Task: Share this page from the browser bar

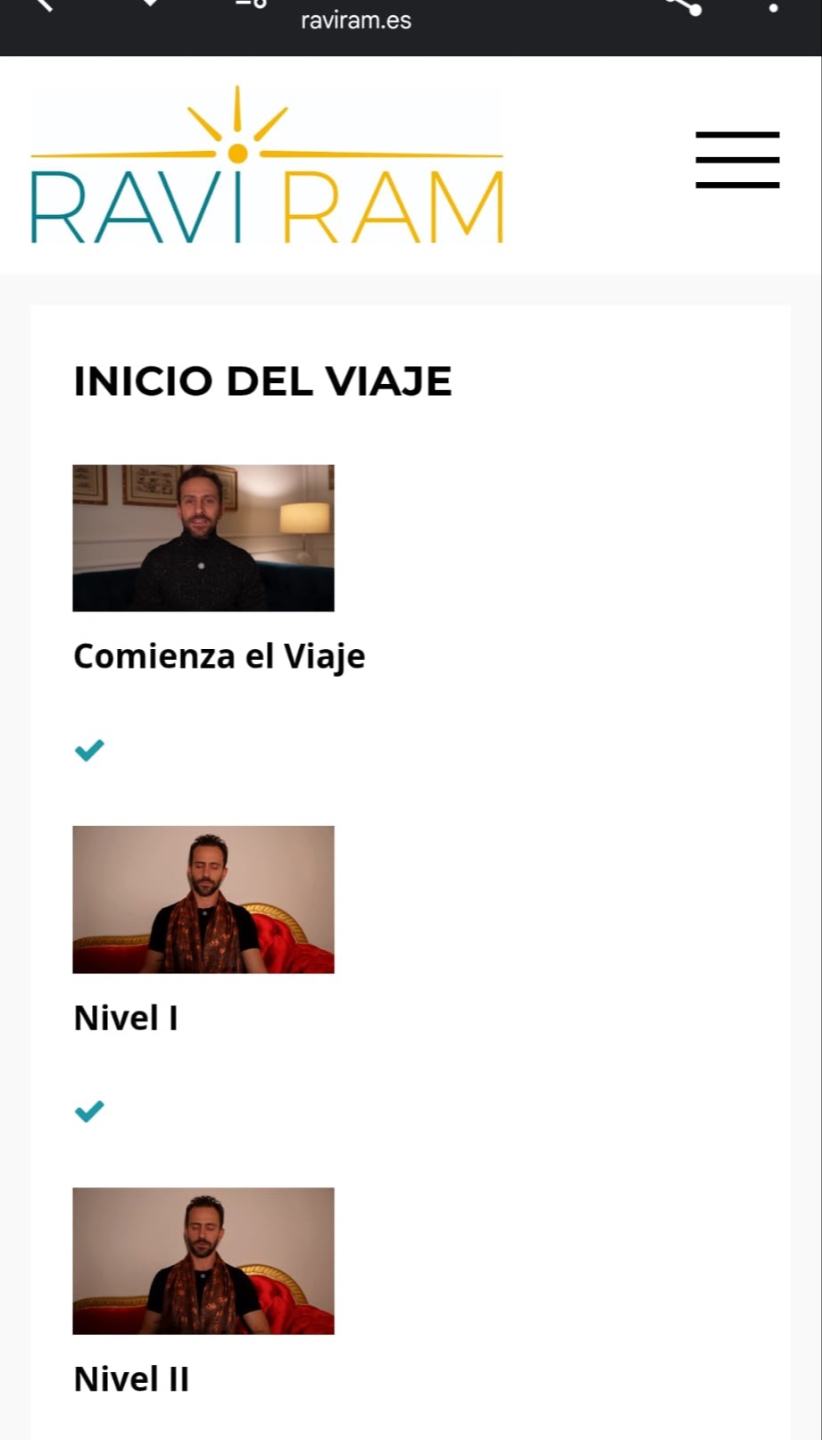Action: (684, 6)
